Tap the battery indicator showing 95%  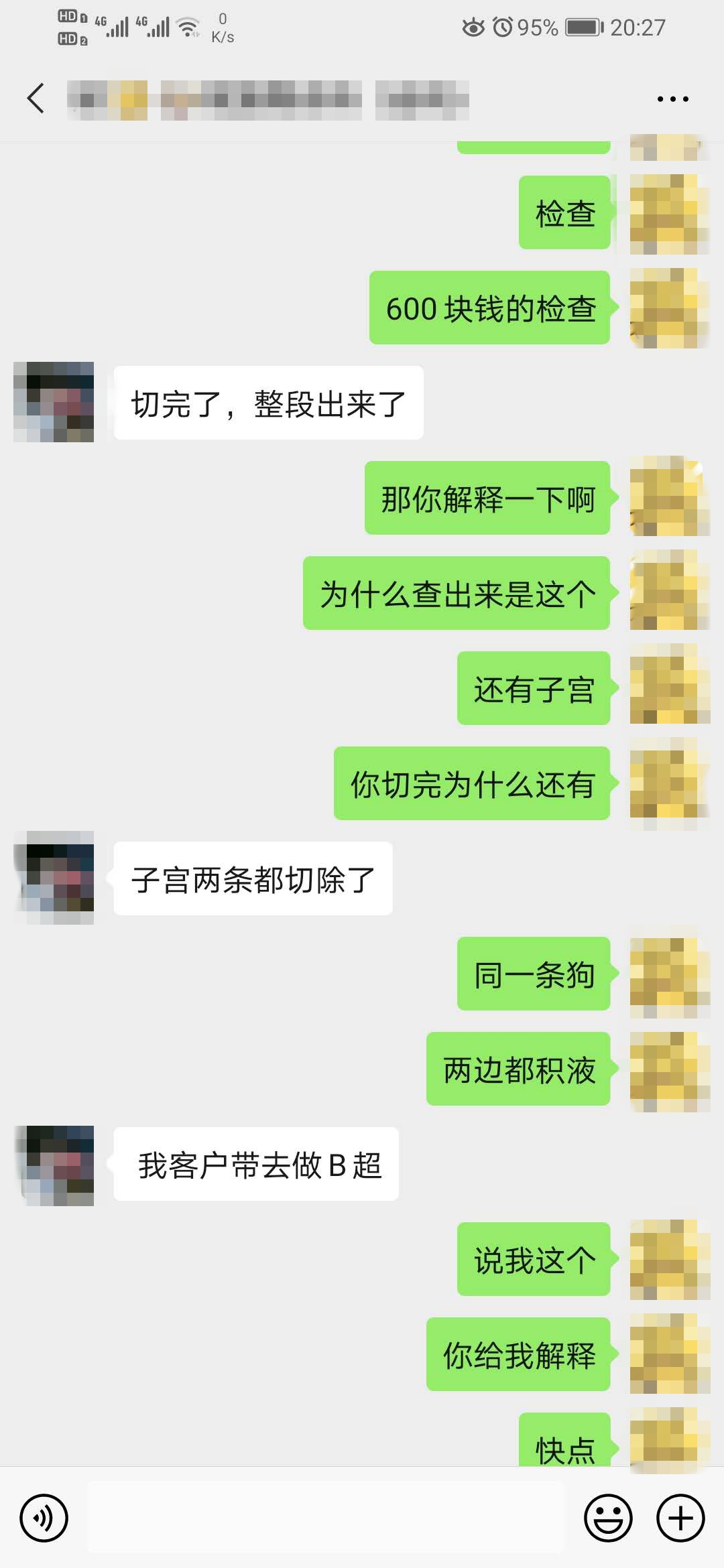pyautogui.click(x=581, y=27)
